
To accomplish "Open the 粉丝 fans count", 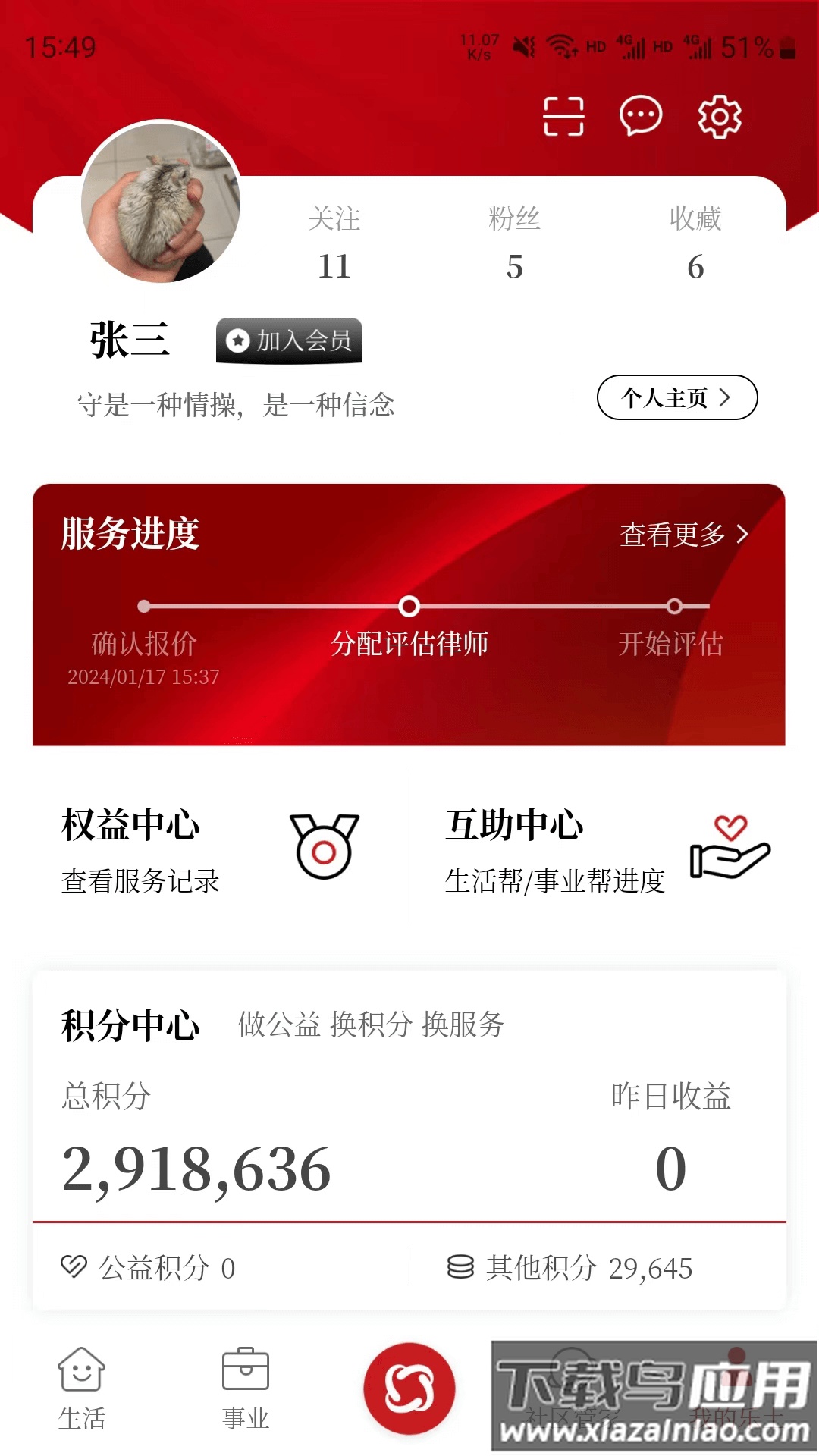I will click(516, 243).
